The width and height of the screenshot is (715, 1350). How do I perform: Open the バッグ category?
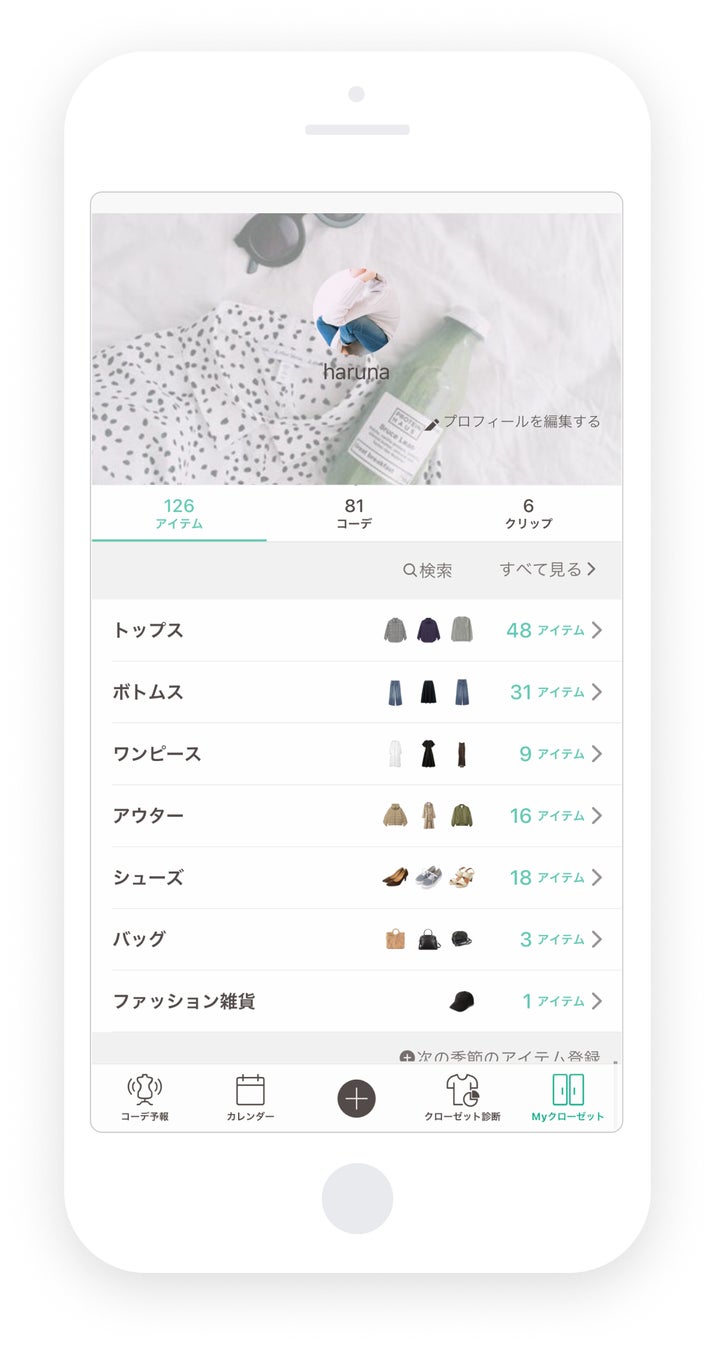[x=356, y=940]
